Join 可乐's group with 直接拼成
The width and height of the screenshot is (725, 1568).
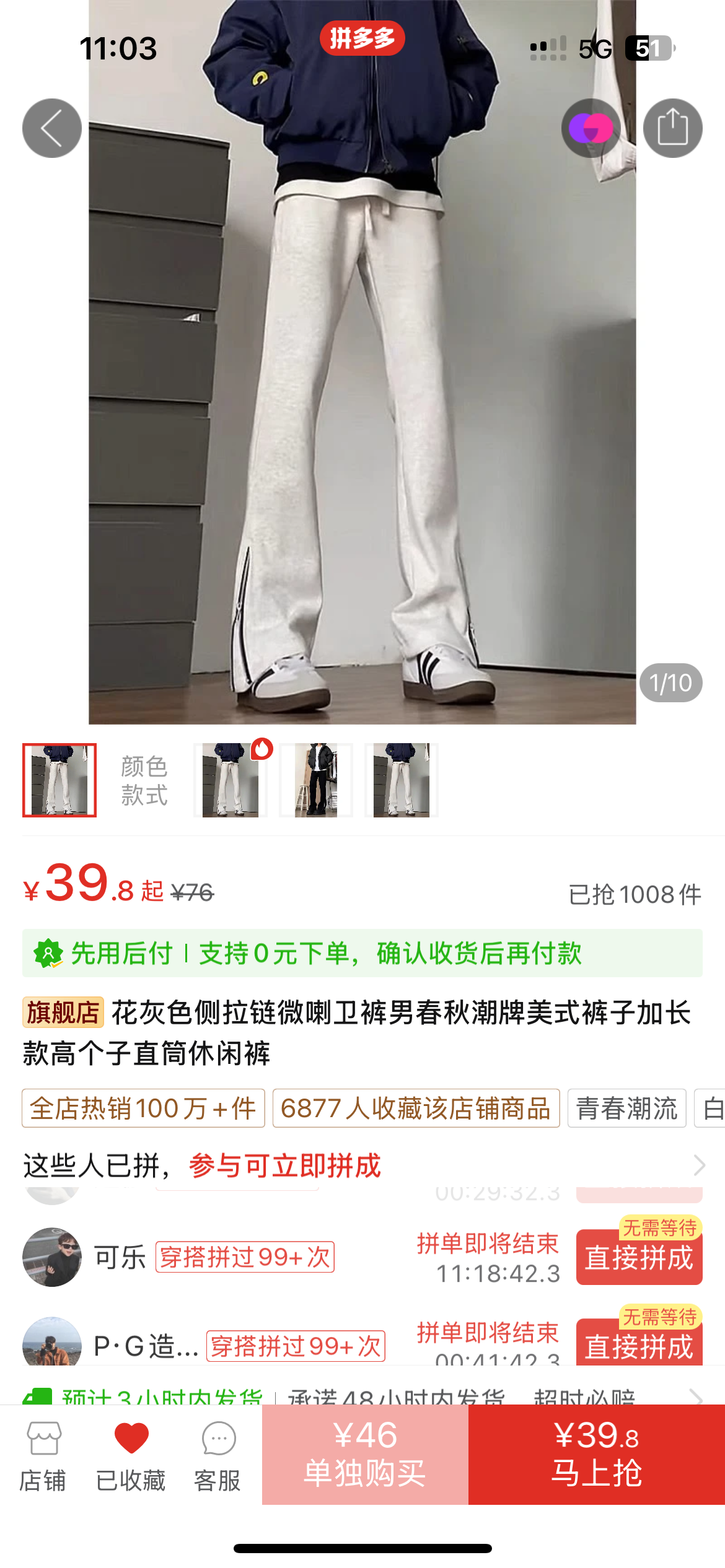point(639,1258)
